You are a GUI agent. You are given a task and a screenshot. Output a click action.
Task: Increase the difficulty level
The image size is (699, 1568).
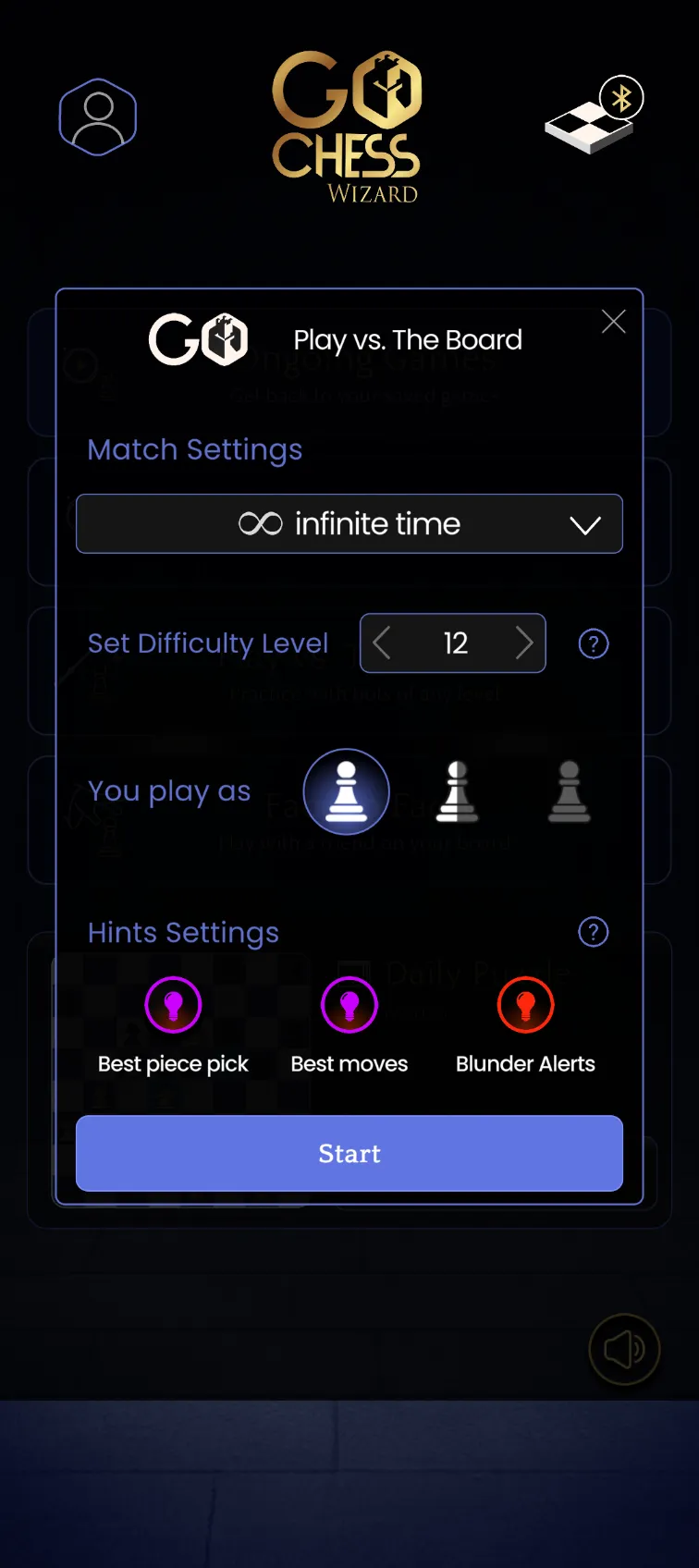click(524, 643)
